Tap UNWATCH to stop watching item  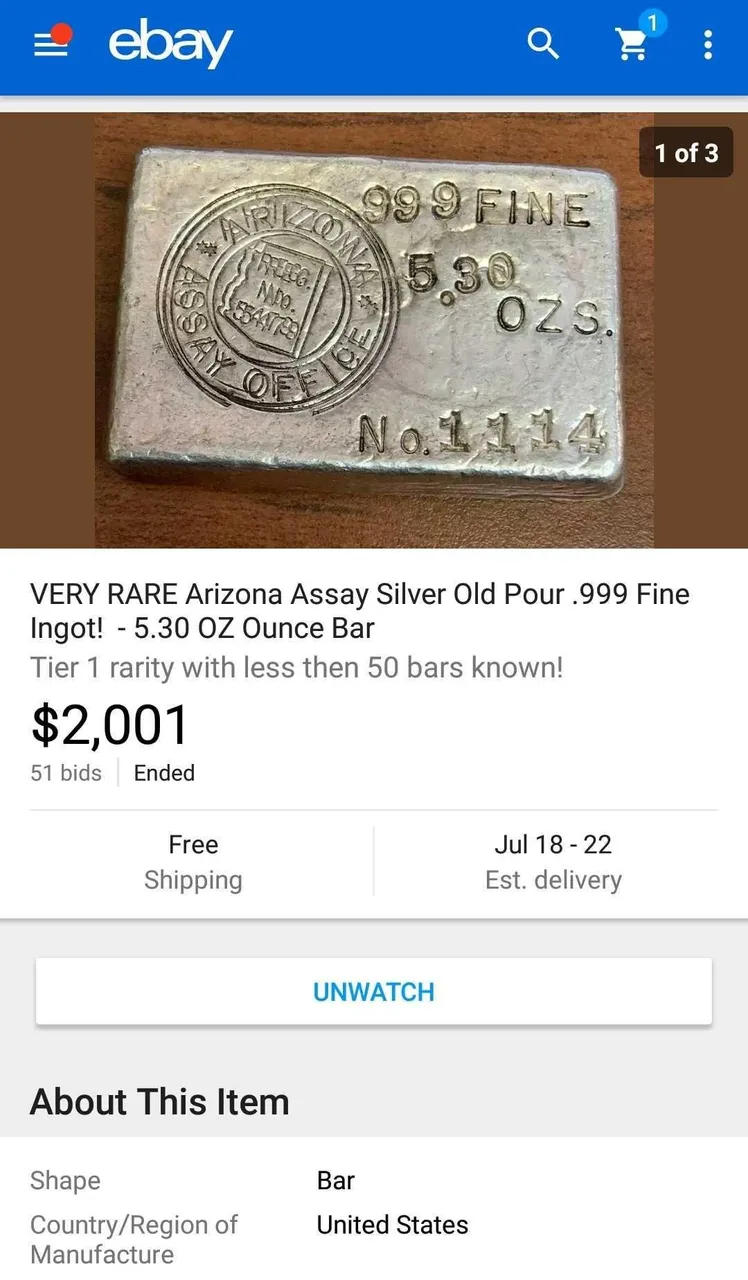click(374, 992)
